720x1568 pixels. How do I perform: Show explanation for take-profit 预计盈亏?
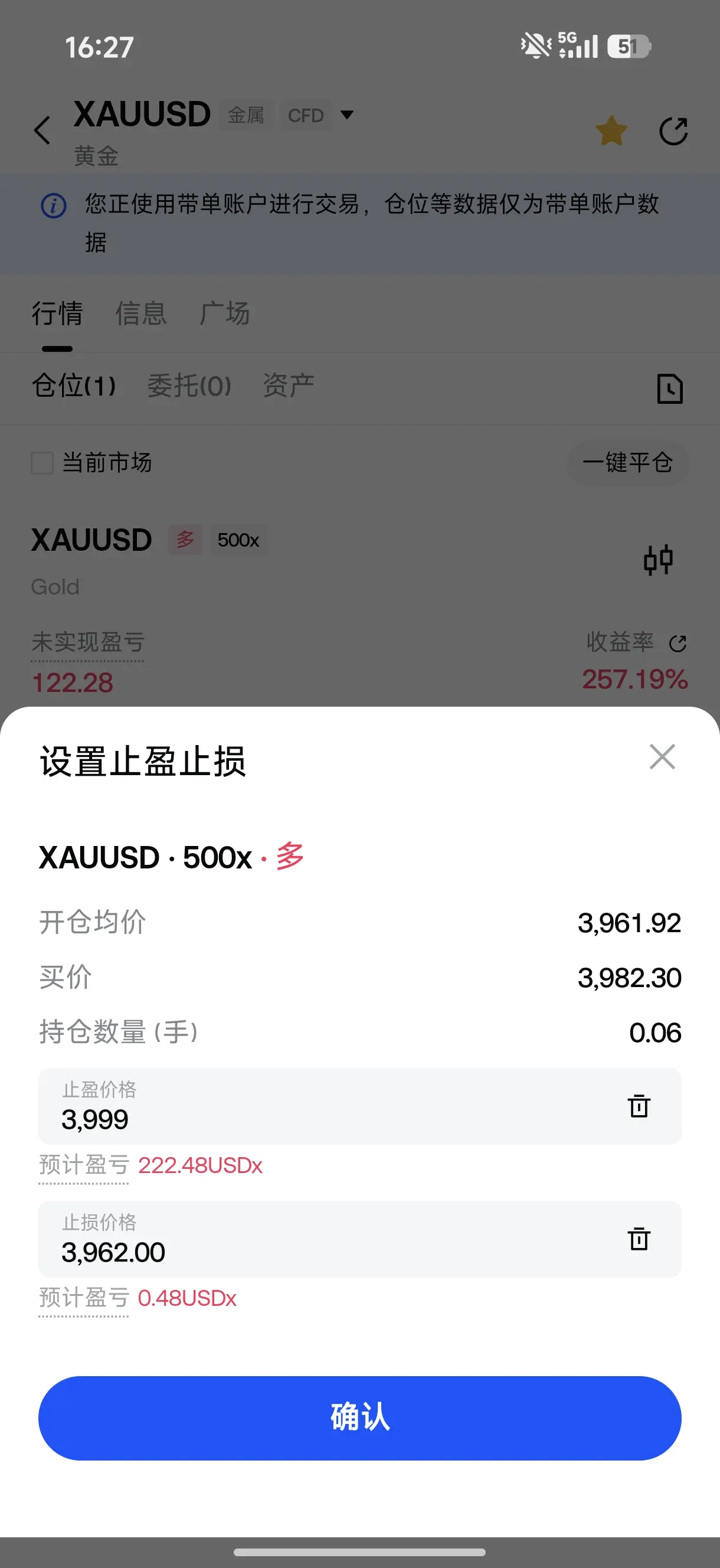84,1164
